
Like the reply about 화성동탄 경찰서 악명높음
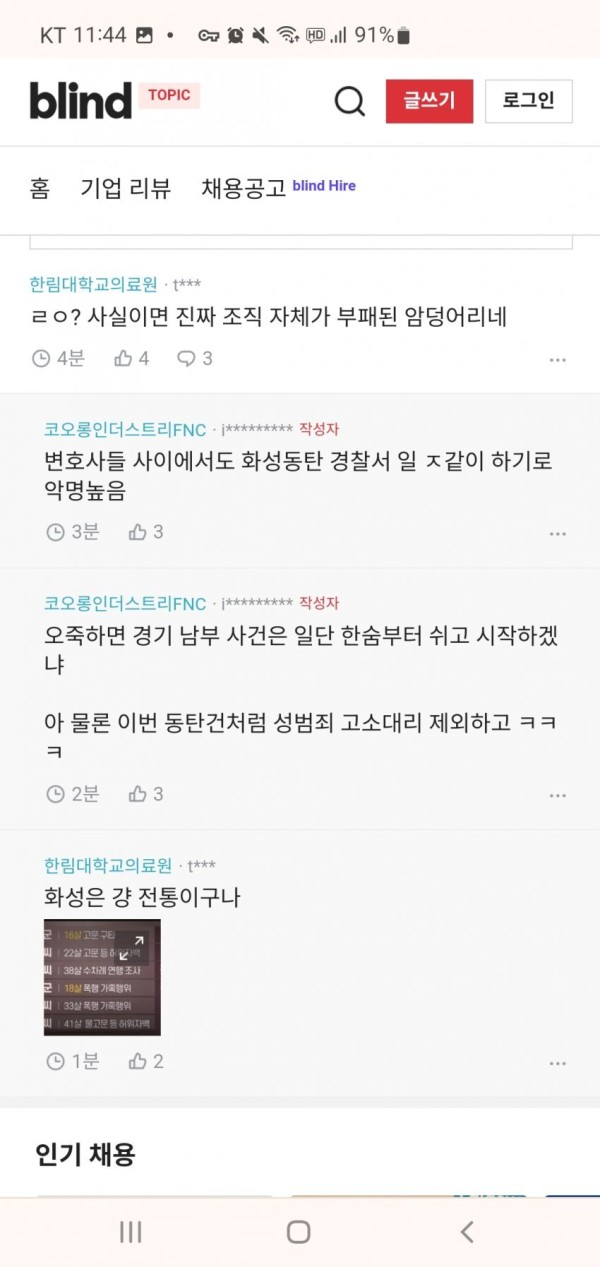tap(146, 532)
